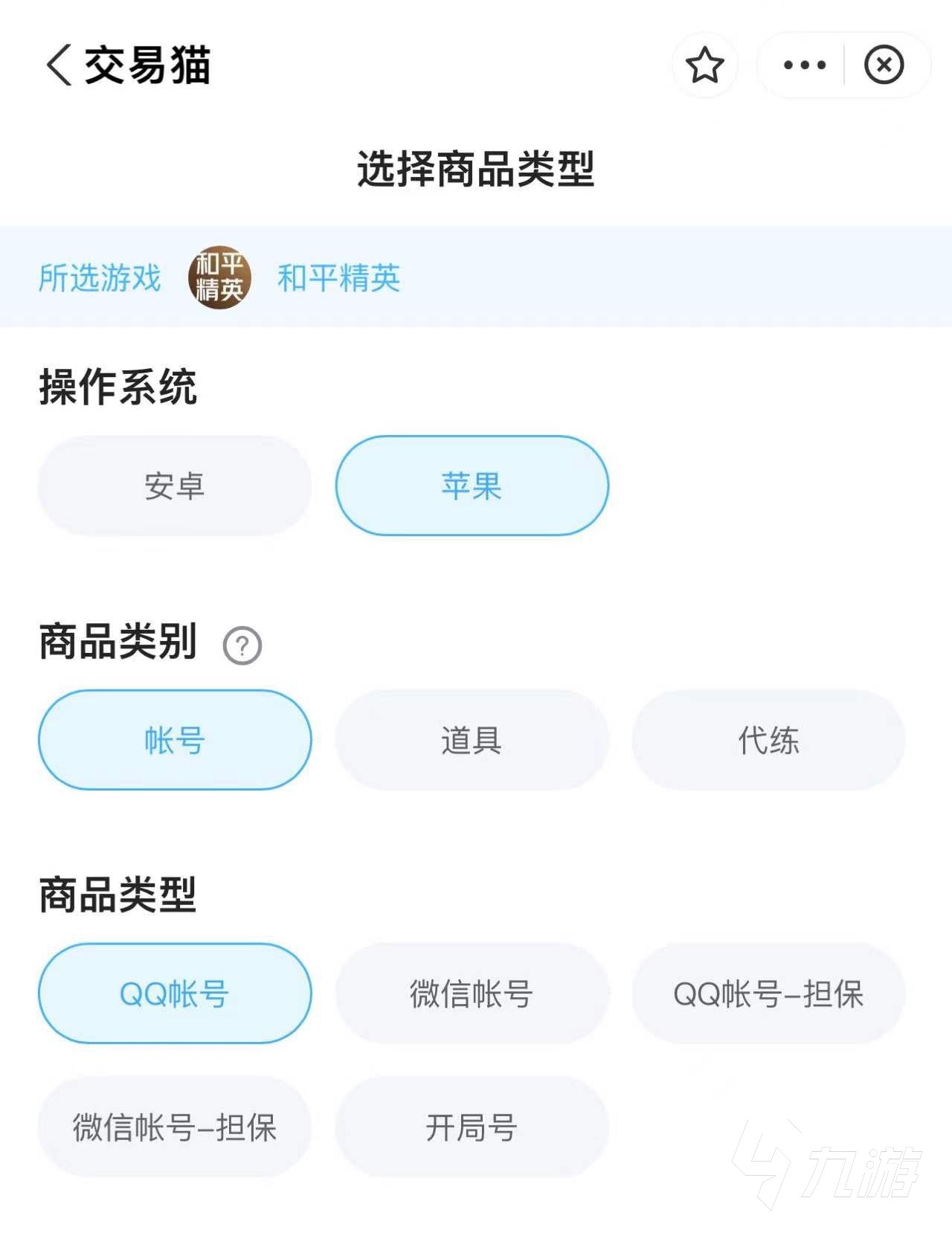This screenshot has height=1233, width=952.
Task: Open the 商品类别 help question mark
Action: pos(242,646)
